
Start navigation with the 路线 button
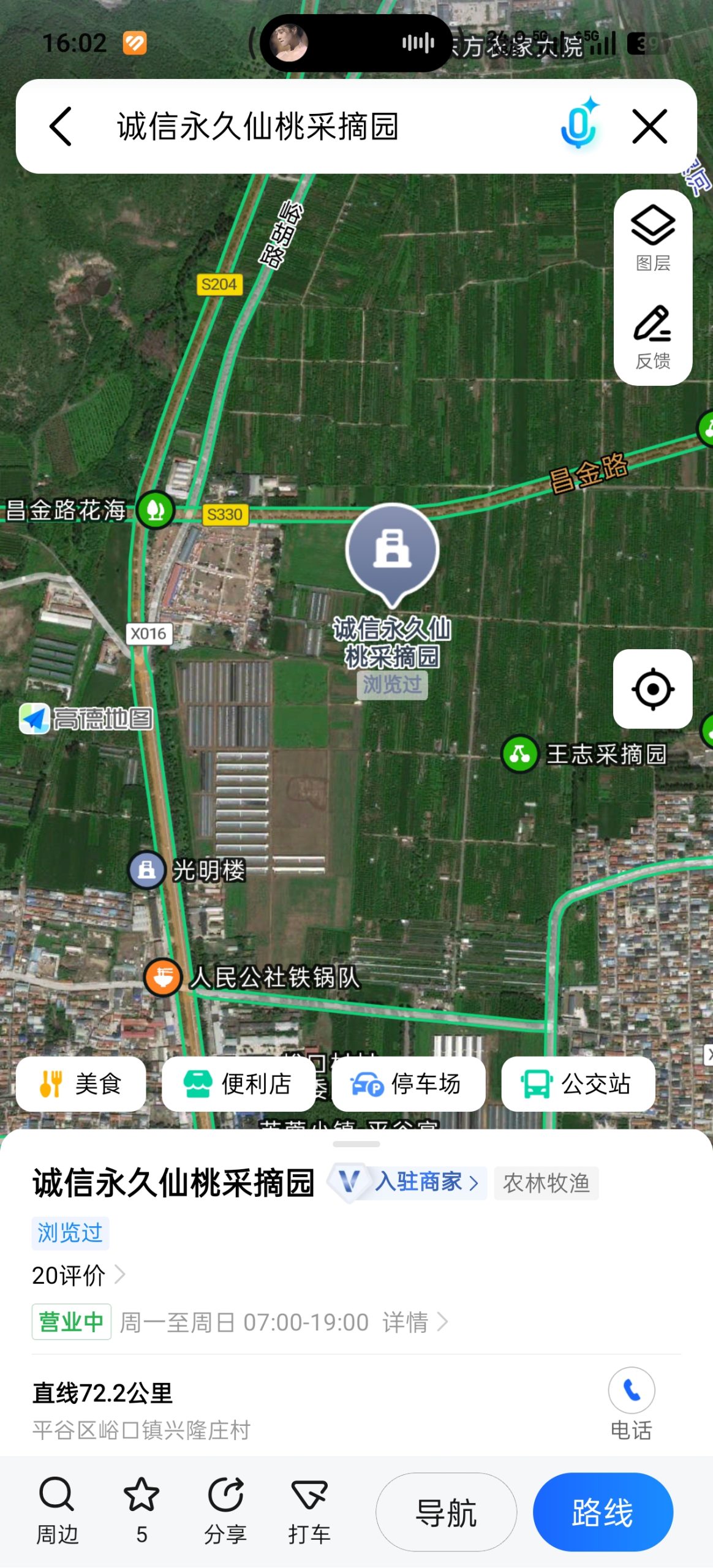[603, 1511]
